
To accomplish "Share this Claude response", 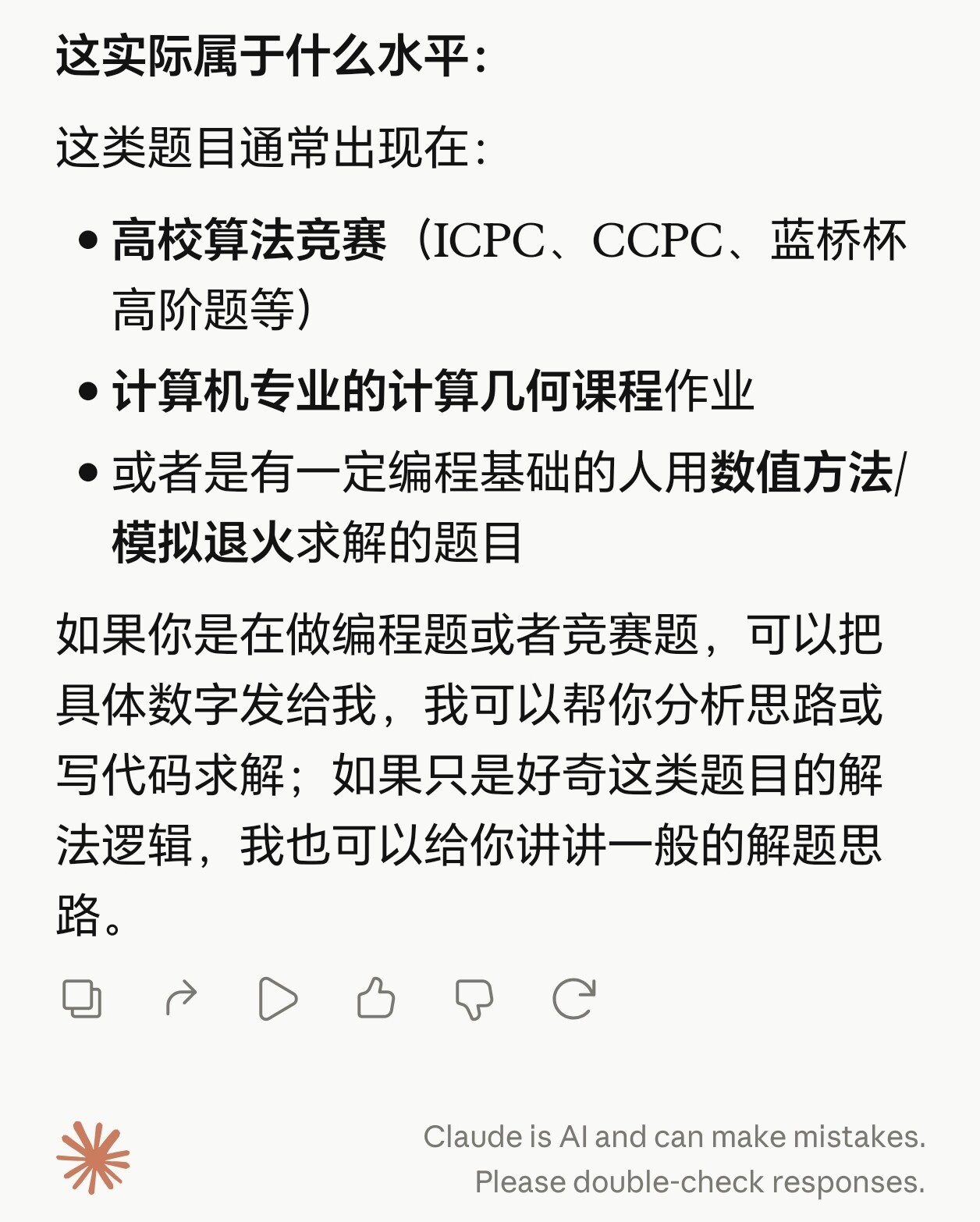I will (181, 999).
